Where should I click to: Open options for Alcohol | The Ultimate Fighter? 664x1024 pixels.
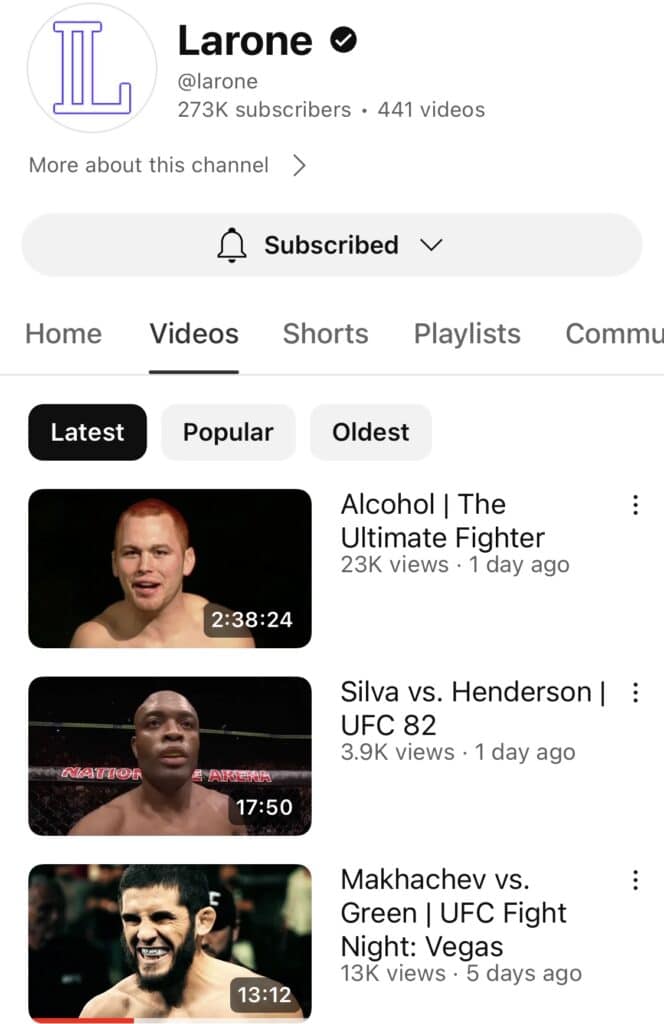635,506
